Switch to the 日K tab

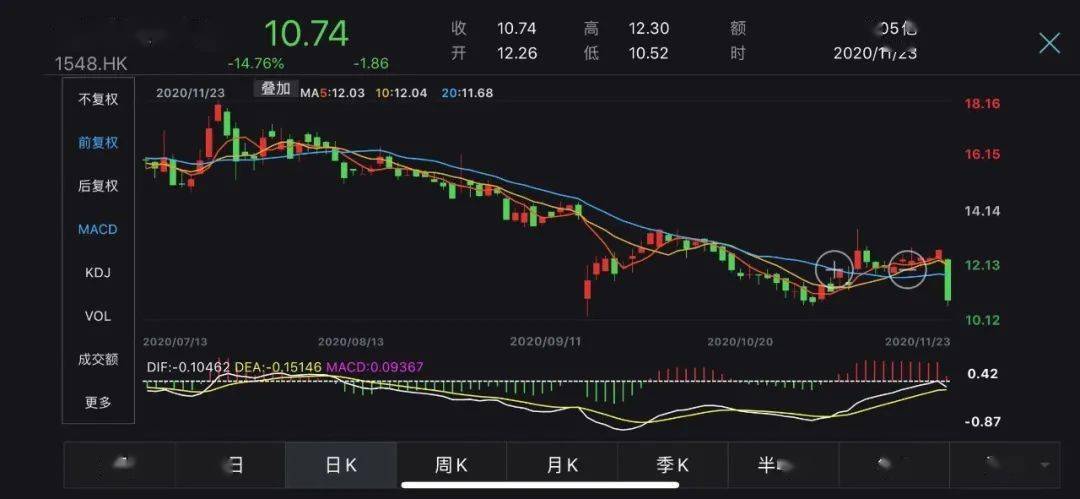[x=341, y=465]
